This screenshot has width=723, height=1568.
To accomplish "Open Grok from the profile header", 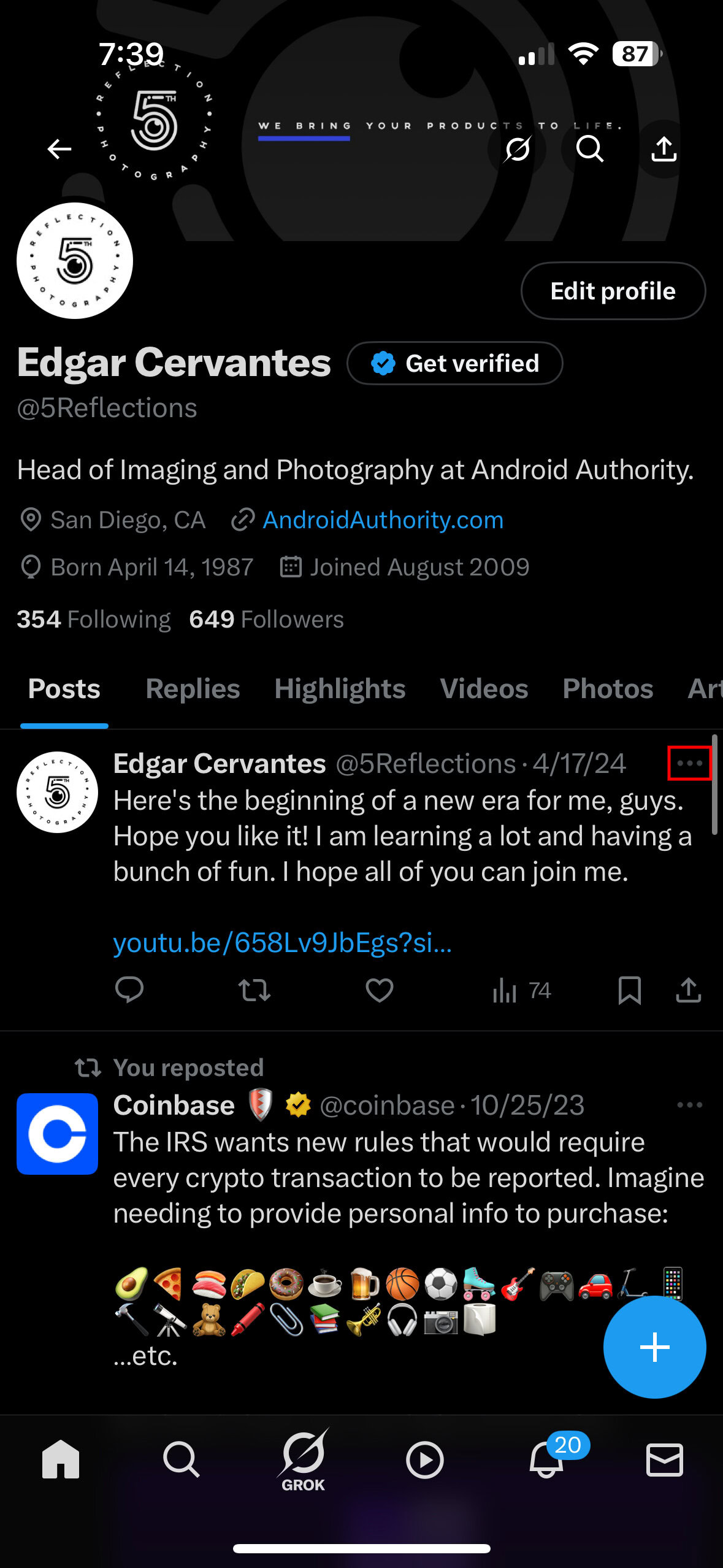I will (x=517, y=149).
